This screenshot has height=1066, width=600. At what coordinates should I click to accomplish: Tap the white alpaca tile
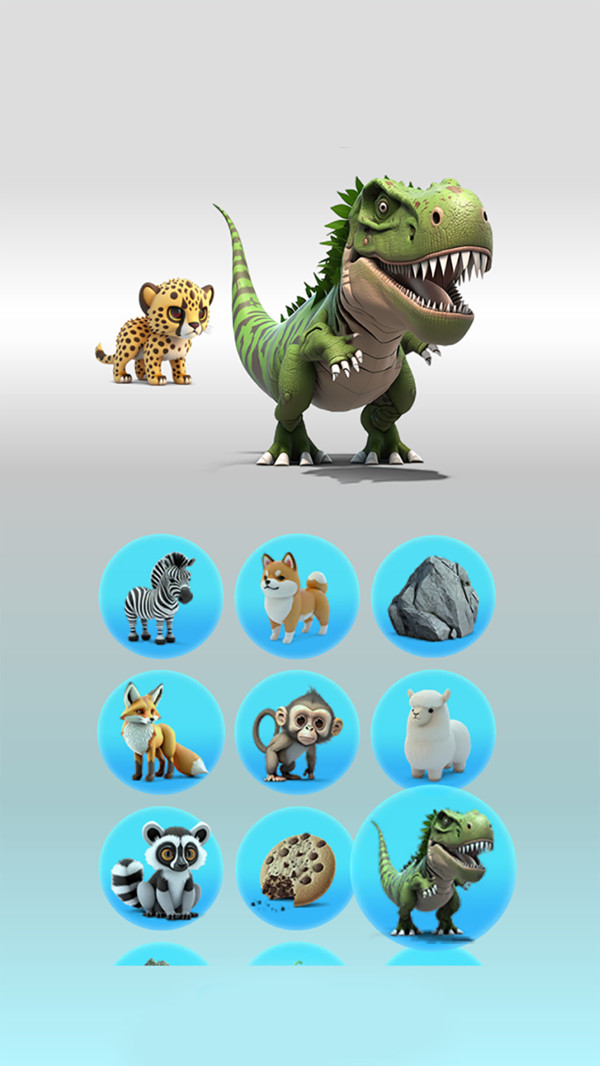[433, 732]
